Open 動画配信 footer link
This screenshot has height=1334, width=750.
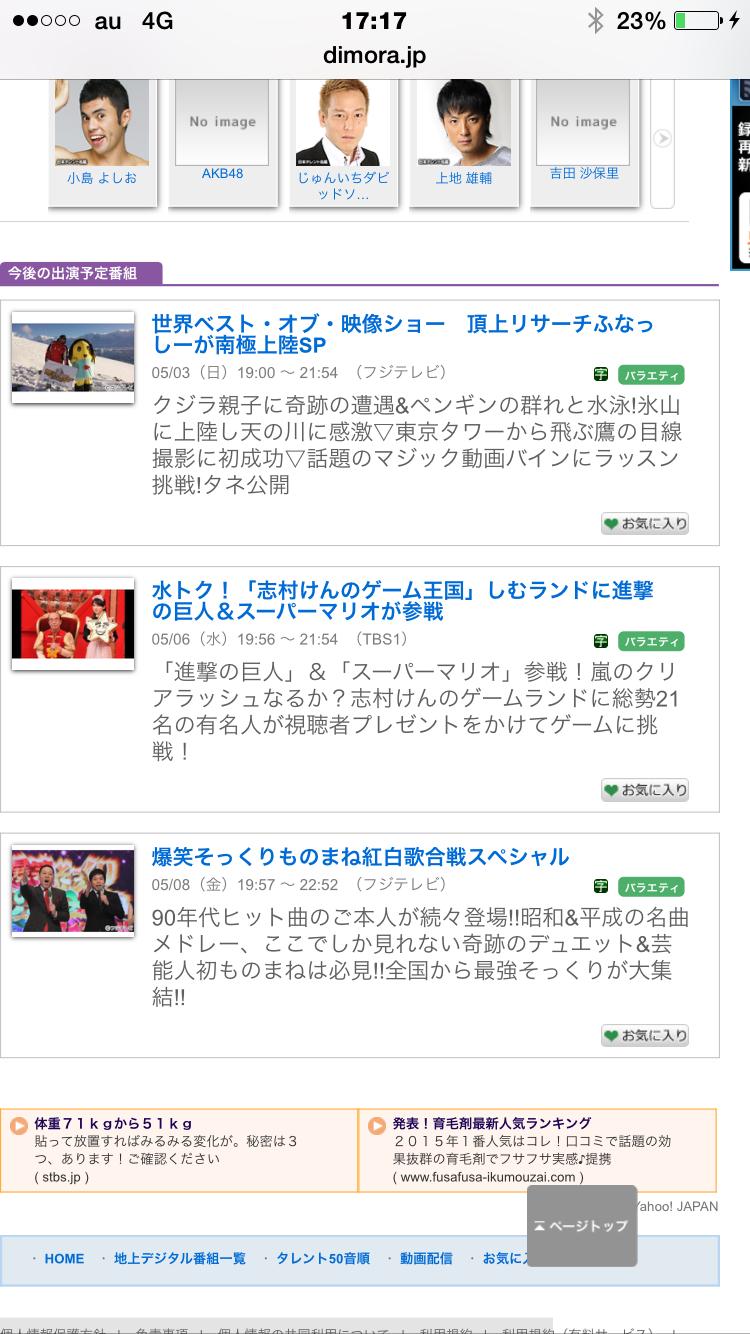tap(426, 1259)
